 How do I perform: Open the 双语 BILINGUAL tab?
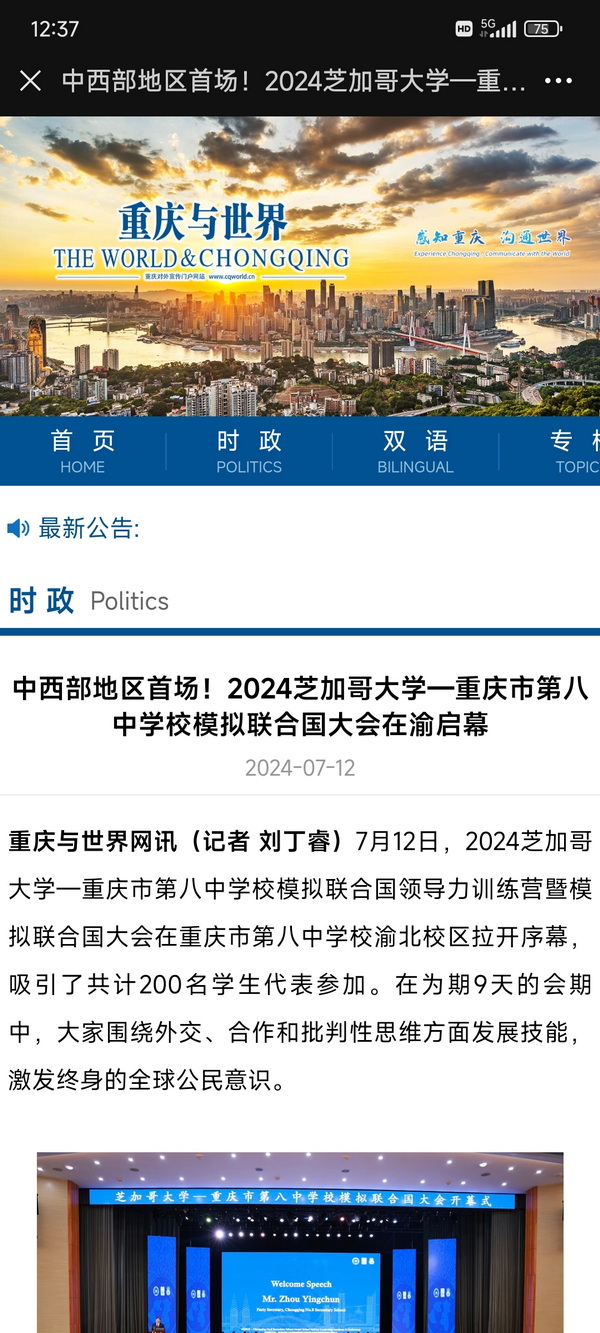click(x=415, y=451)
